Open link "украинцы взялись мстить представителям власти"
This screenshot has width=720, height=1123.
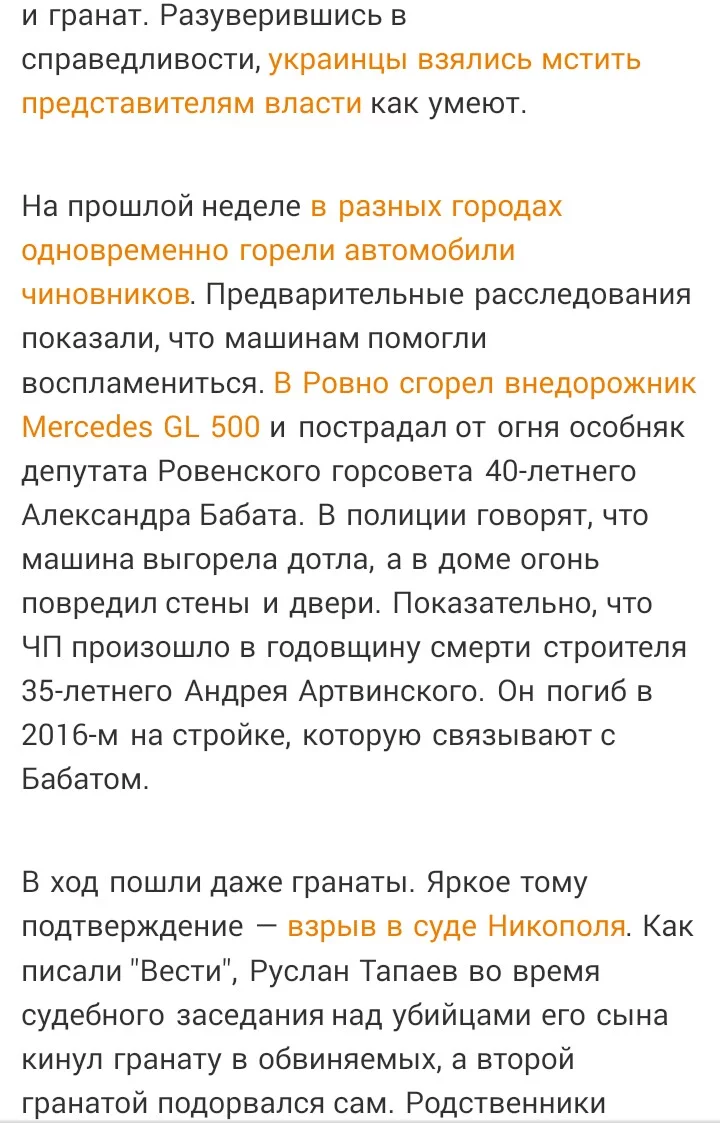(x=455, y=61)
